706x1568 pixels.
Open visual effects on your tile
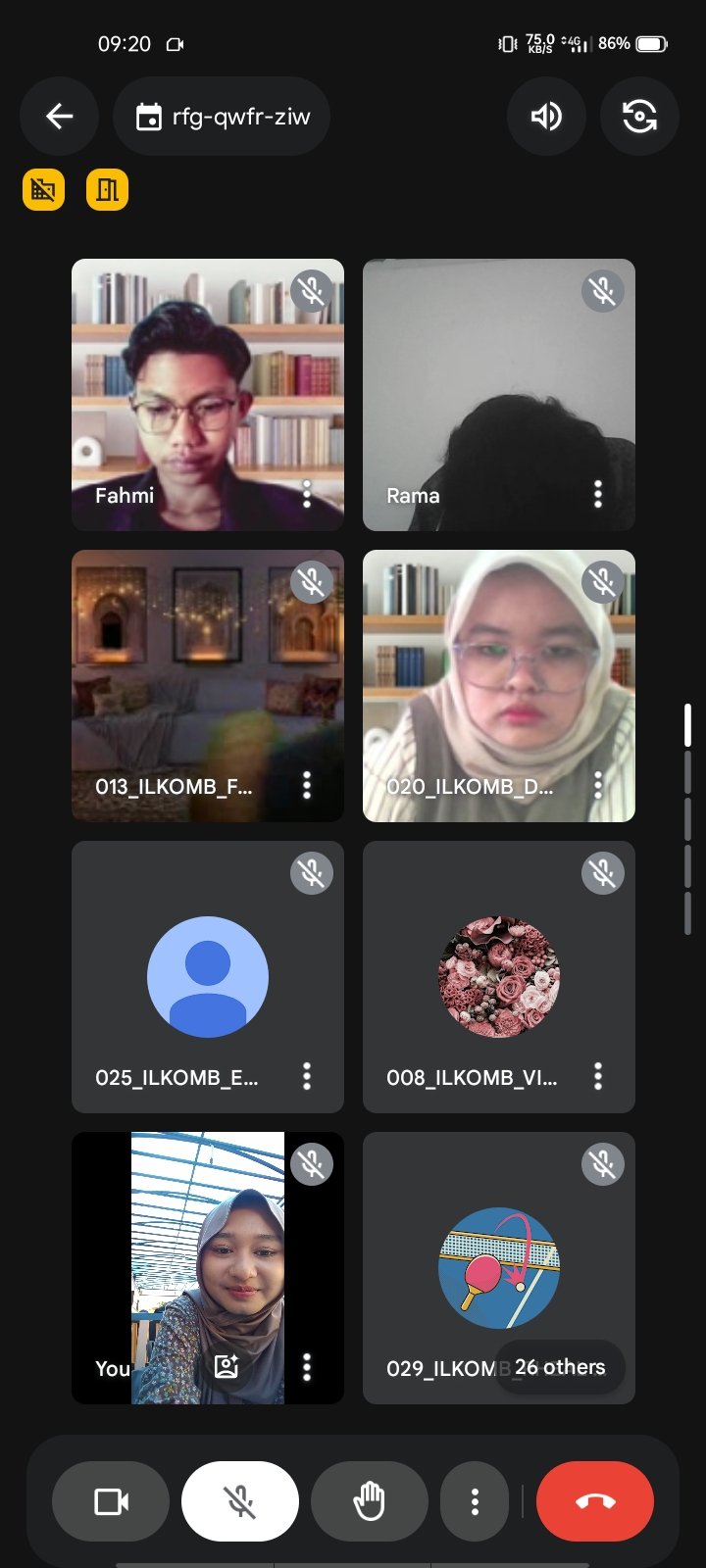[227, 1366]
